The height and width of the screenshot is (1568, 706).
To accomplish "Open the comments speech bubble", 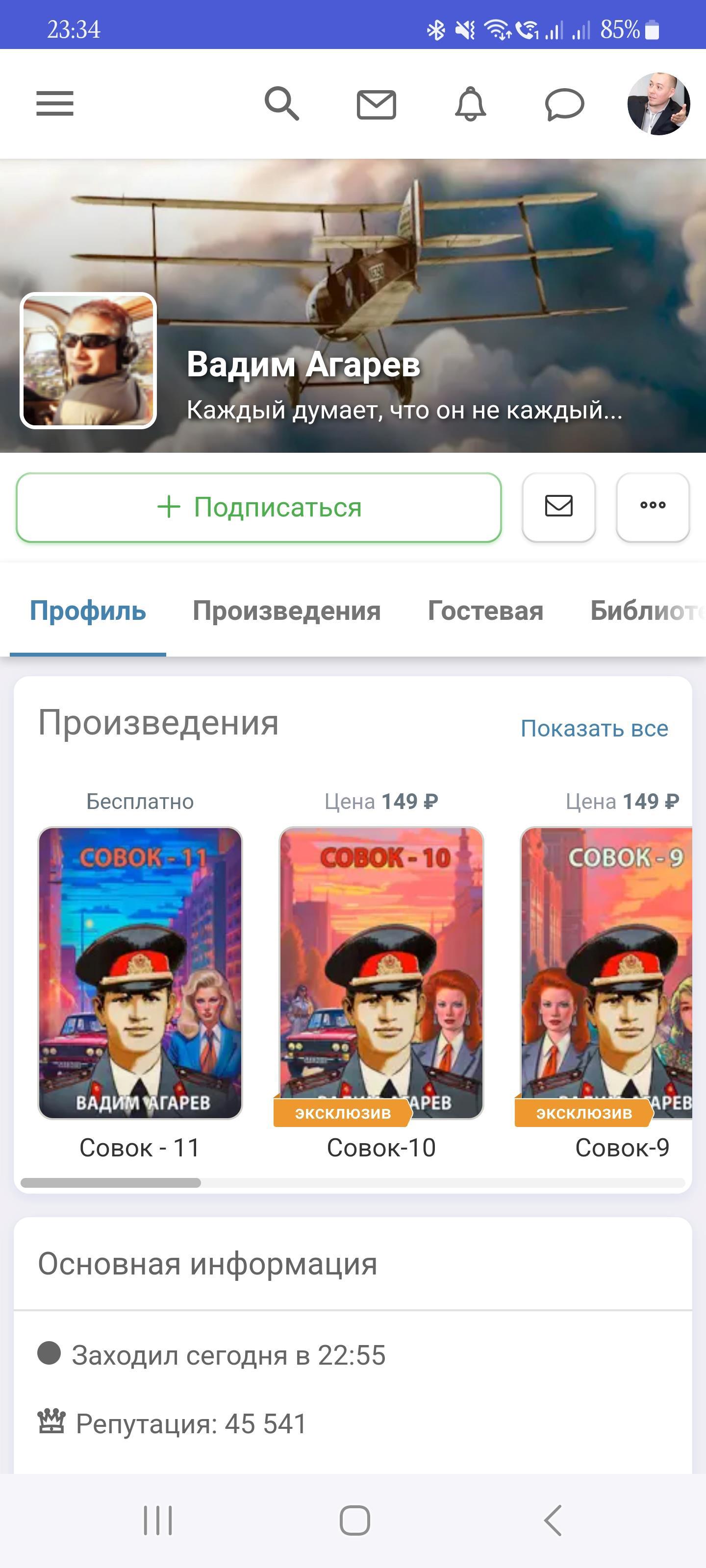I will pos(564,104).
